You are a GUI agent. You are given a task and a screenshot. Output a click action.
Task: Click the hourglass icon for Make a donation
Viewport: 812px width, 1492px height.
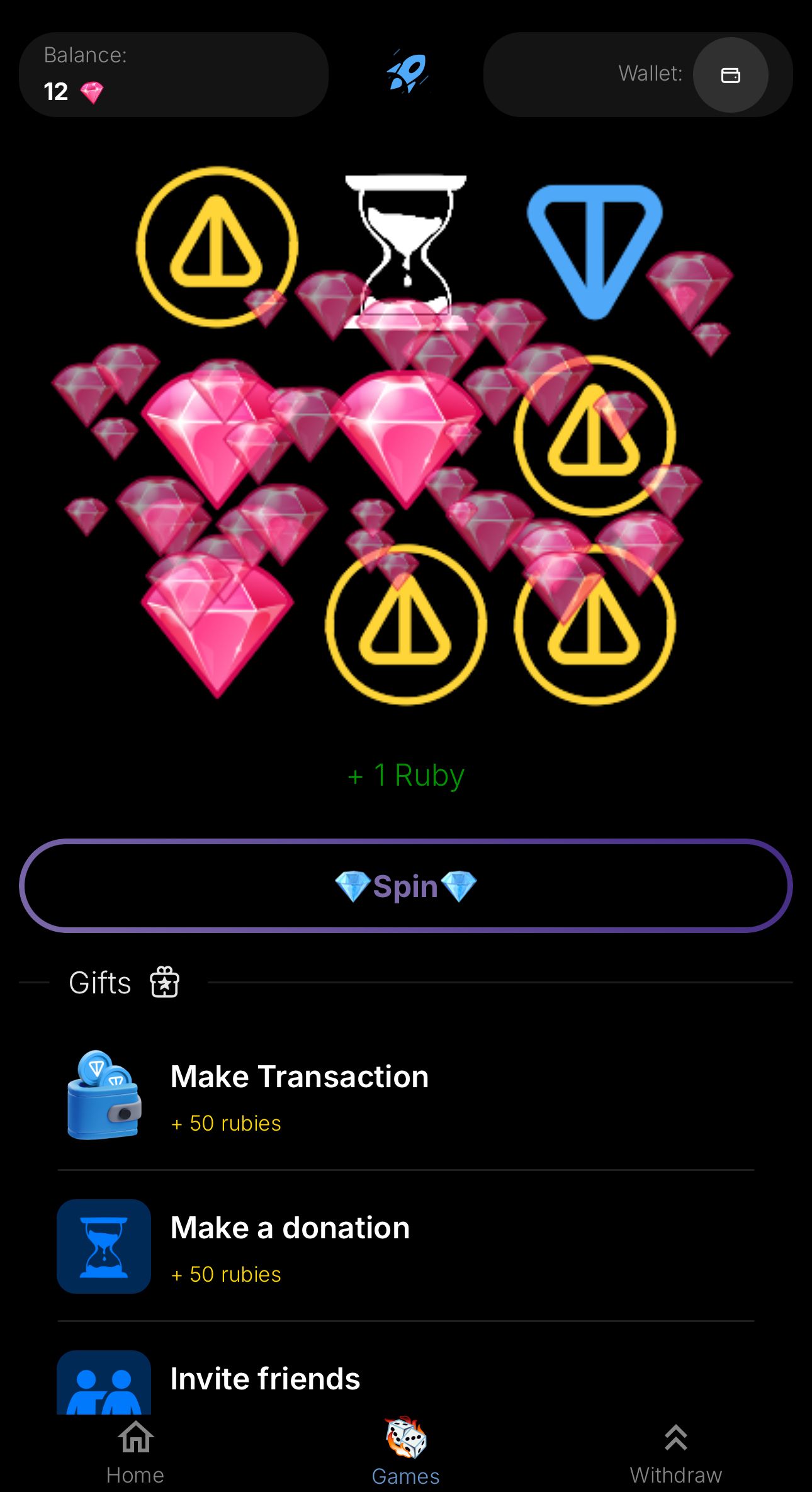click(103, 1248)
